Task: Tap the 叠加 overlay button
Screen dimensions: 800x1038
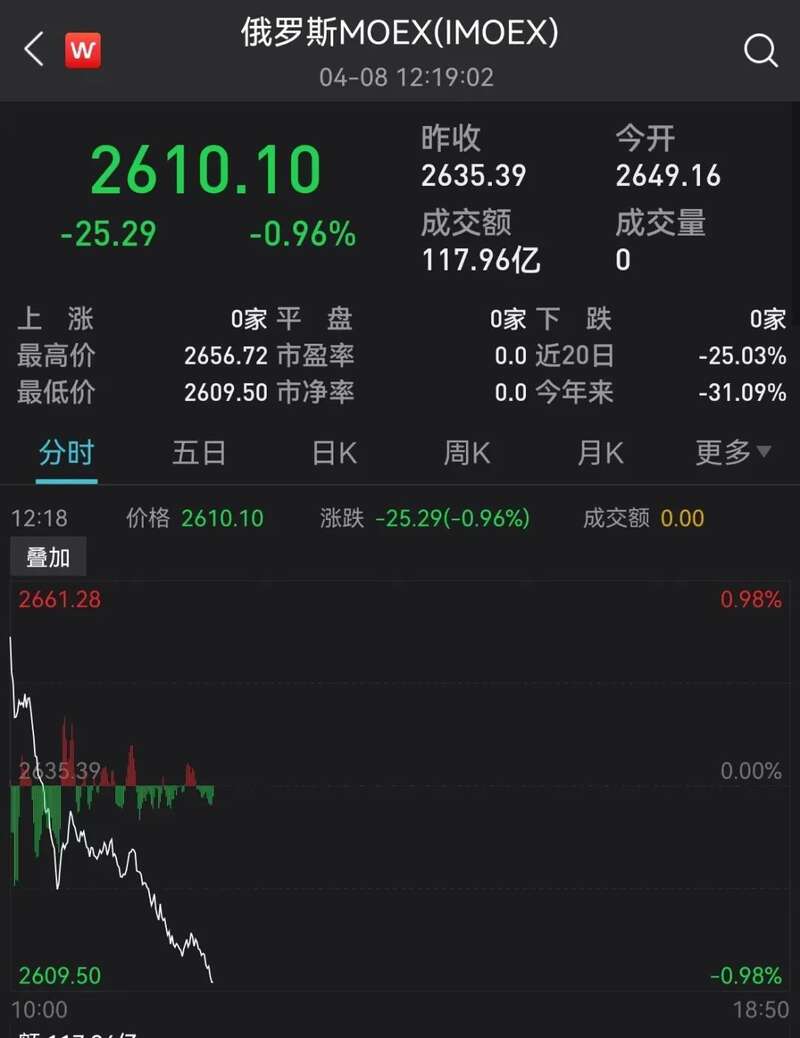Action: click(x=48, y=558)
